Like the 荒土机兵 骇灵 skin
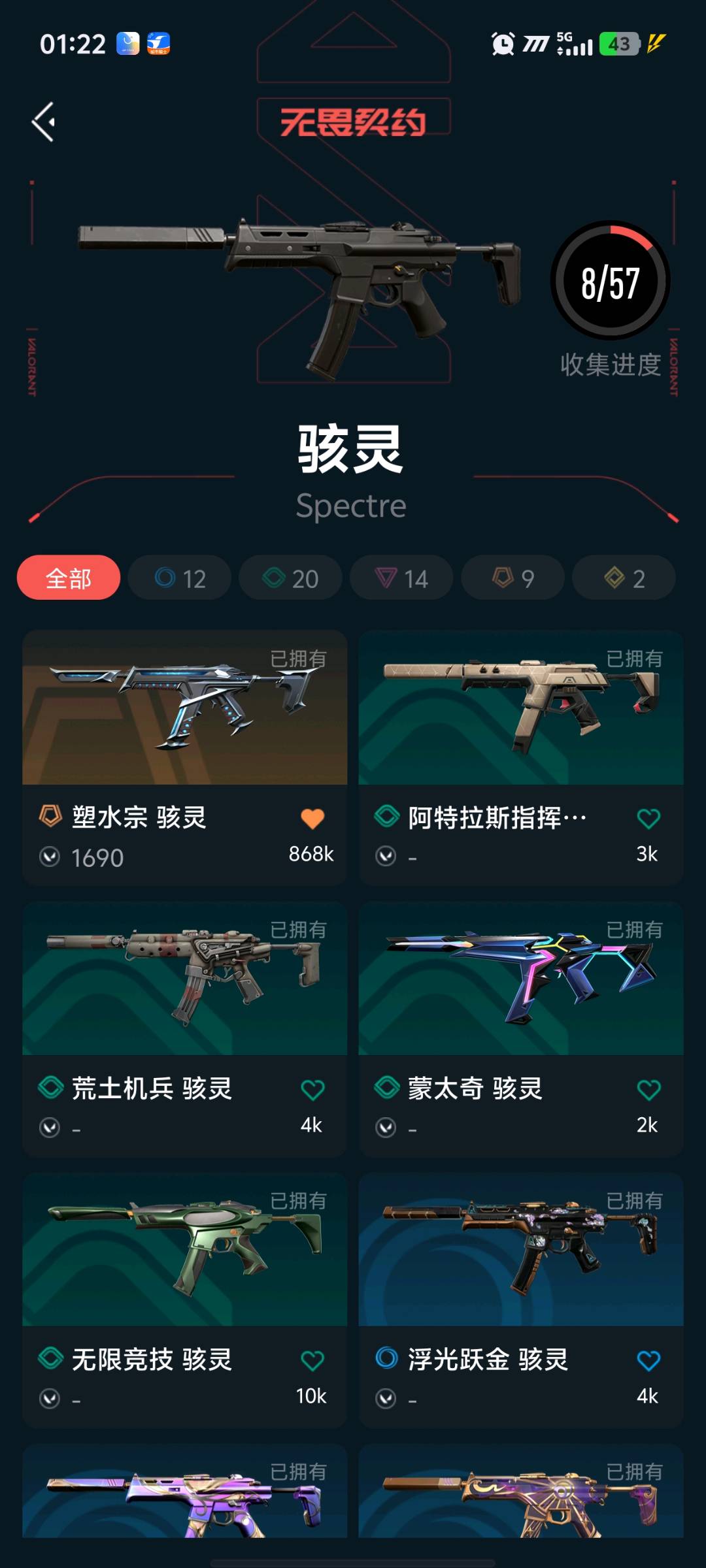 312,1090
